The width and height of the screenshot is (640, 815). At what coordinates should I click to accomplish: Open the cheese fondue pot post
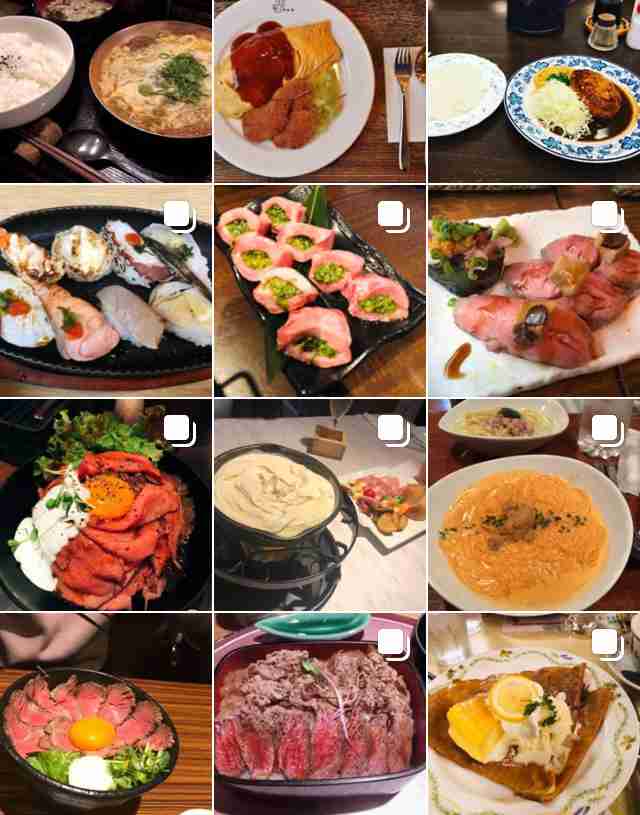319,504
